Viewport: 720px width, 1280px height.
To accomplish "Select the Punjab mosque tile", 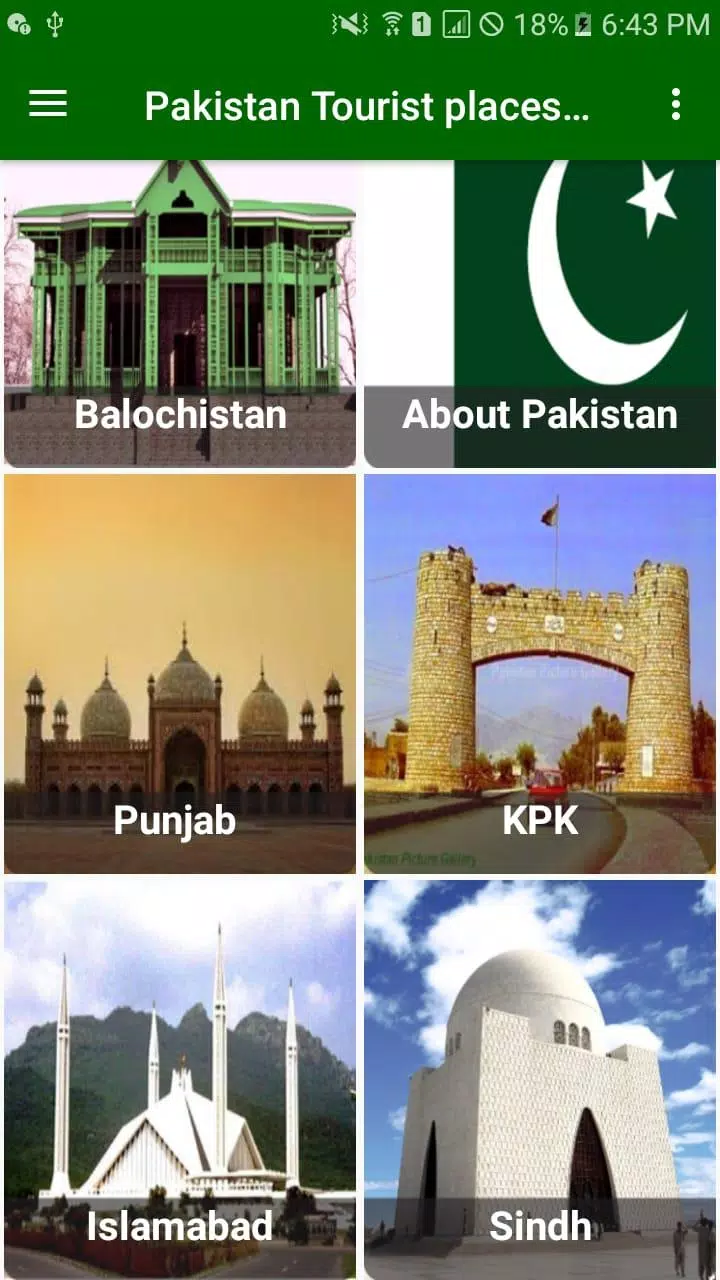I will coord(180,670).
